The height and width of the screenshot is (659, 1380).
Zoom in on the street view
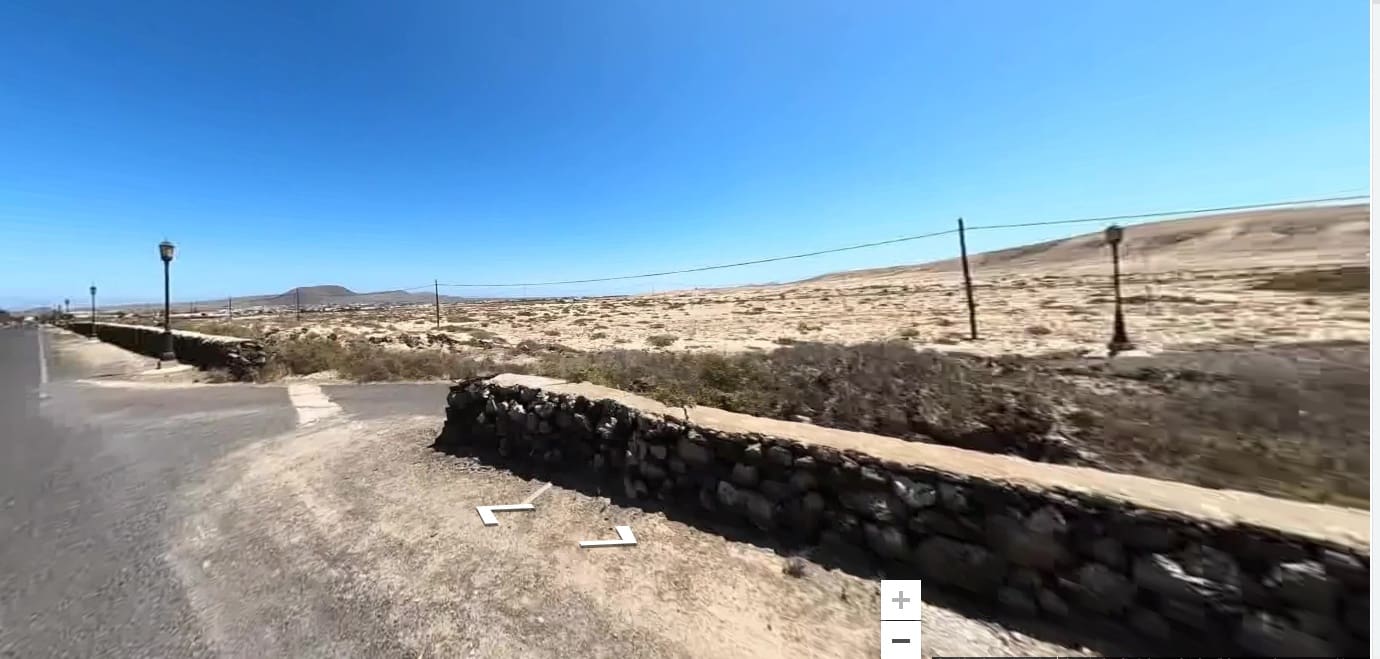pos(900,600)
